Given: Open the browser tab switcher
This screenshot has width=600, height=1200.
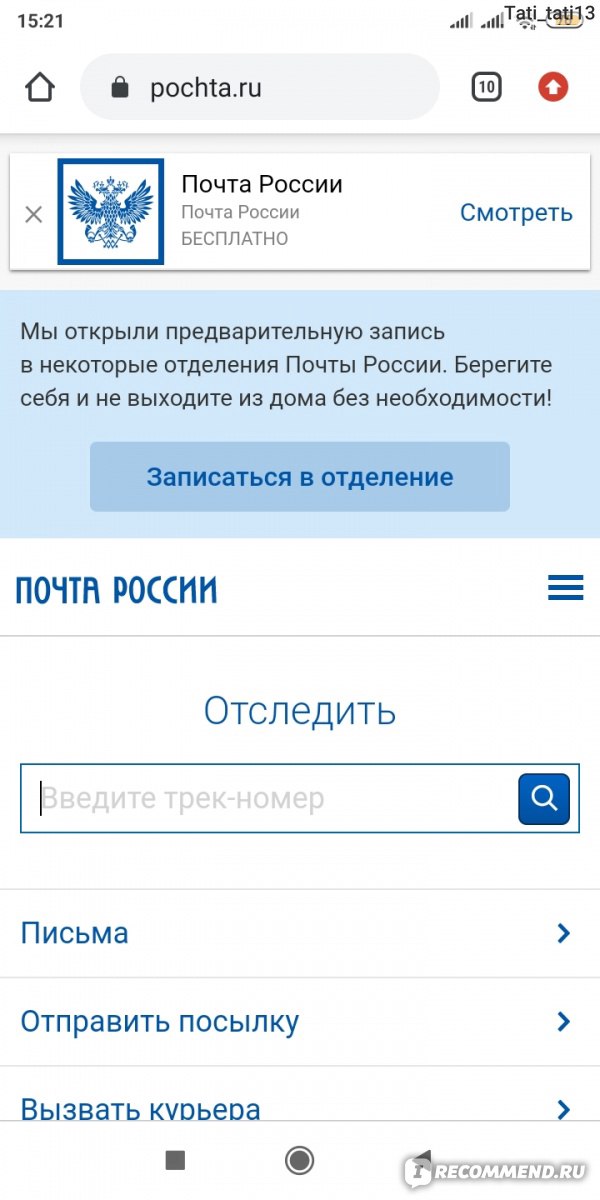Looking at the screenshot, I should [x=486, y=88].
